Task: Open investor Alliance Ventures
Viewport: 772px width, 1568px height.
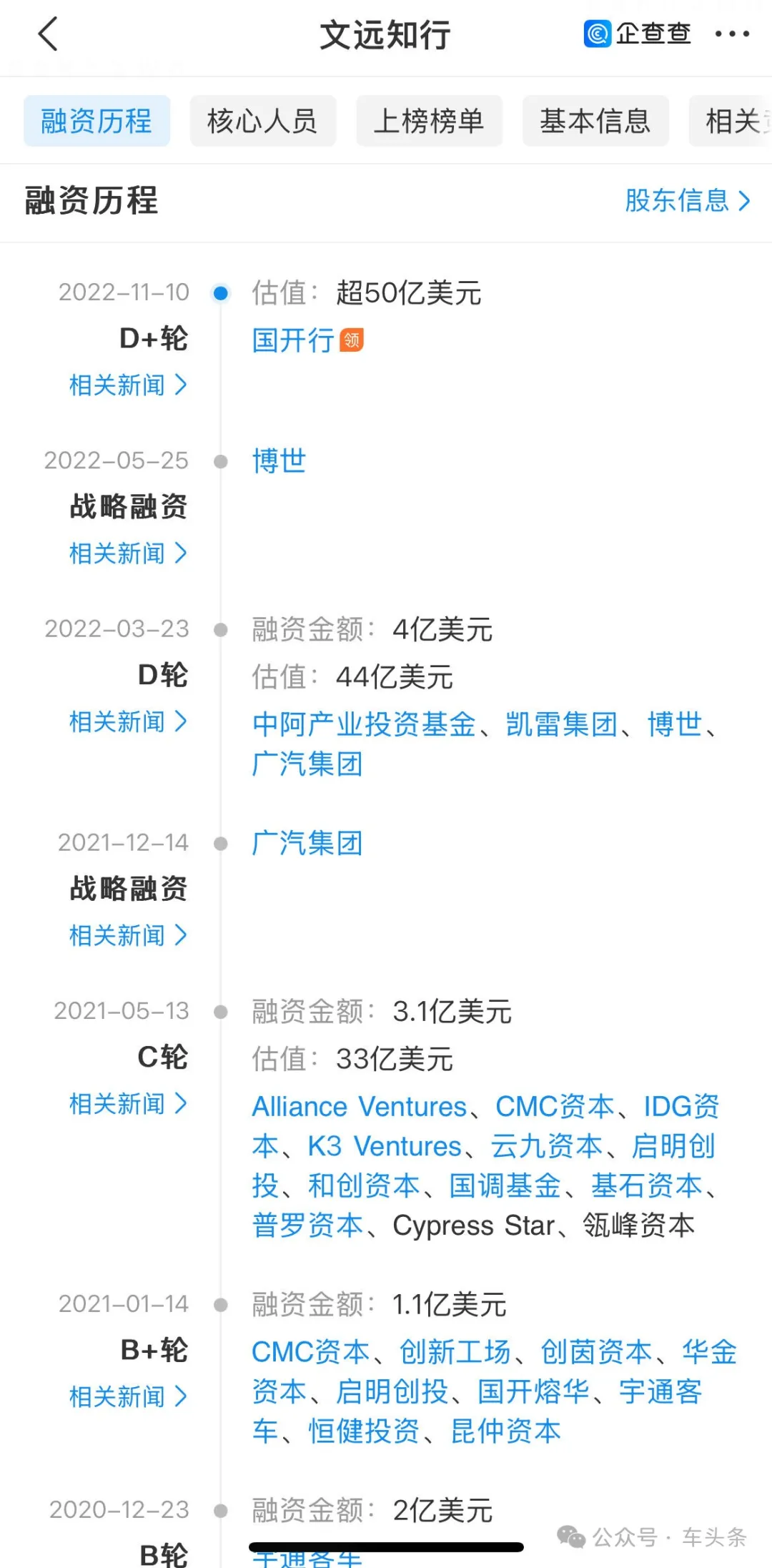Action: tap(359, 1107)
